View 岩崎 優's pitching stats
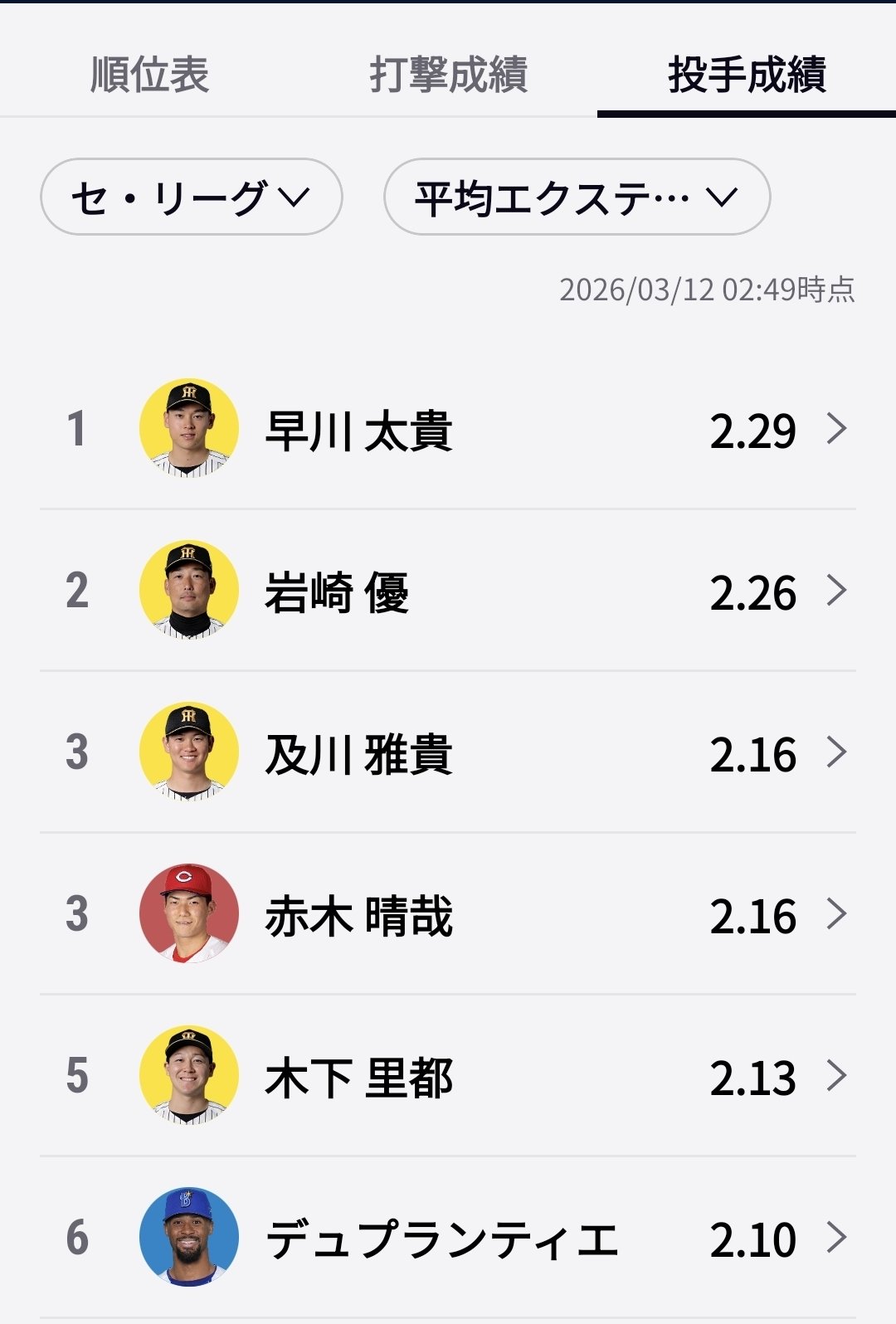The height and width of the screenshot is (1324, 896). pos(448,591)
